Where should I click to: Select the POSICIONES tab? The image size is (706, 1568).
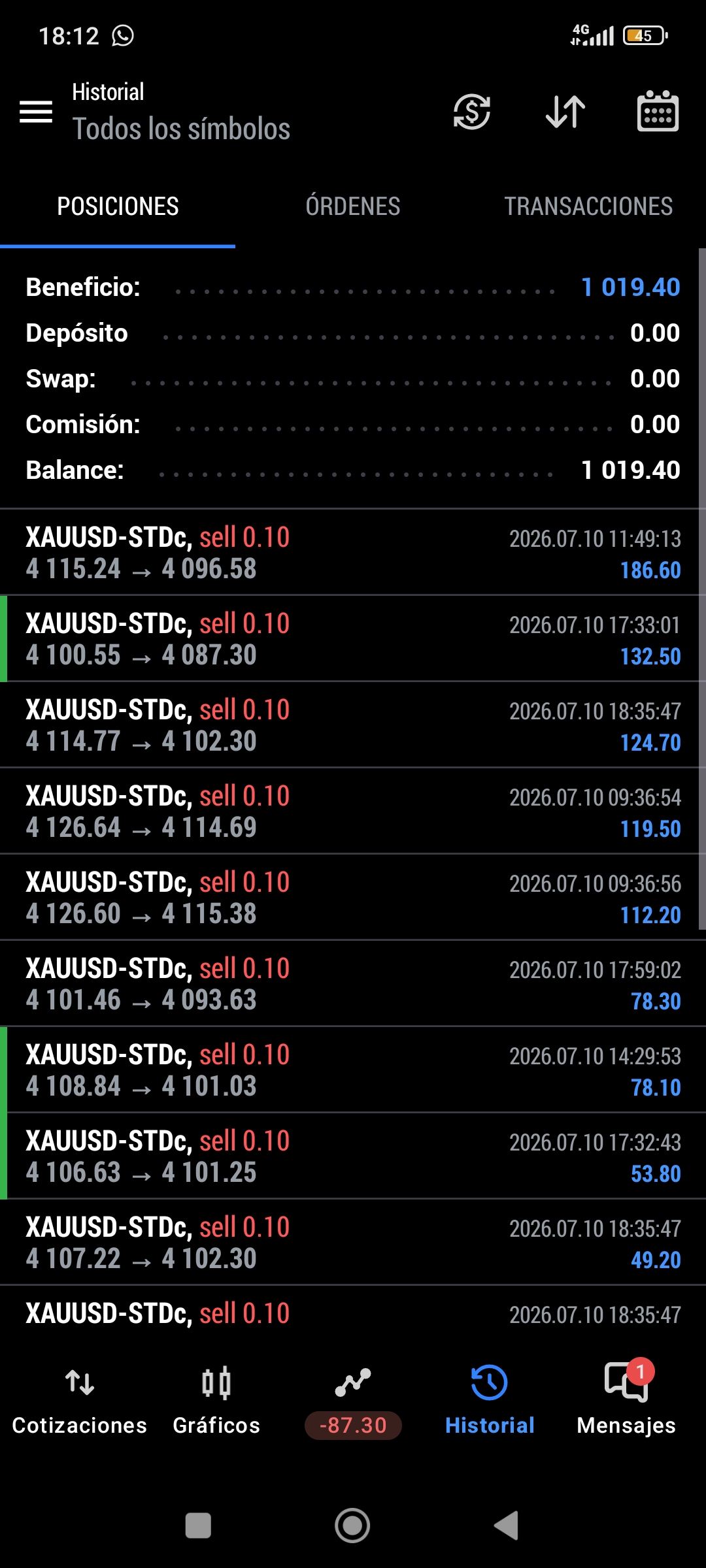(x=118, y=206)
